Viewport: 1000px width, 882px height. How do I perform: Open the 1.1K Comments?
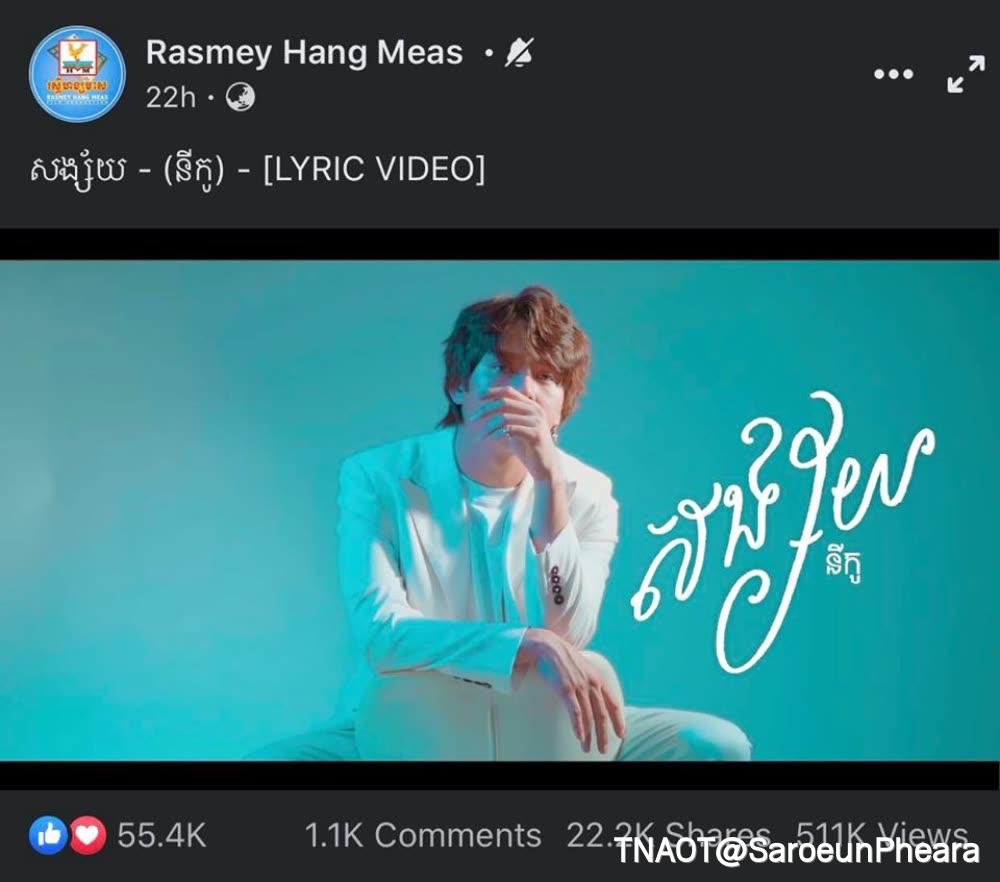click(x=422, y=835)
